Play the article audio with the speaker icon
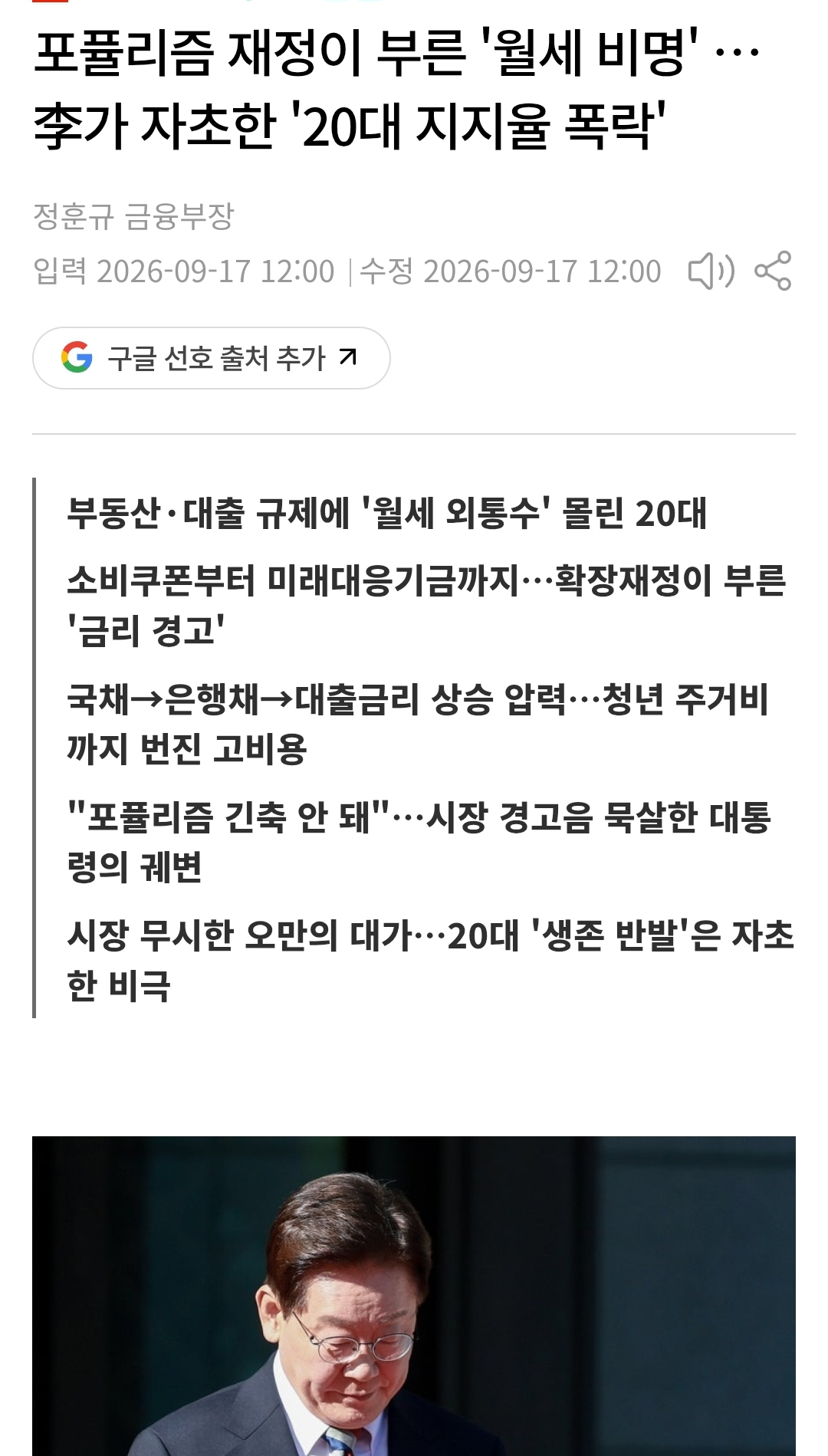This screenshot has height=1456, width=828. [x=711, y=271]
